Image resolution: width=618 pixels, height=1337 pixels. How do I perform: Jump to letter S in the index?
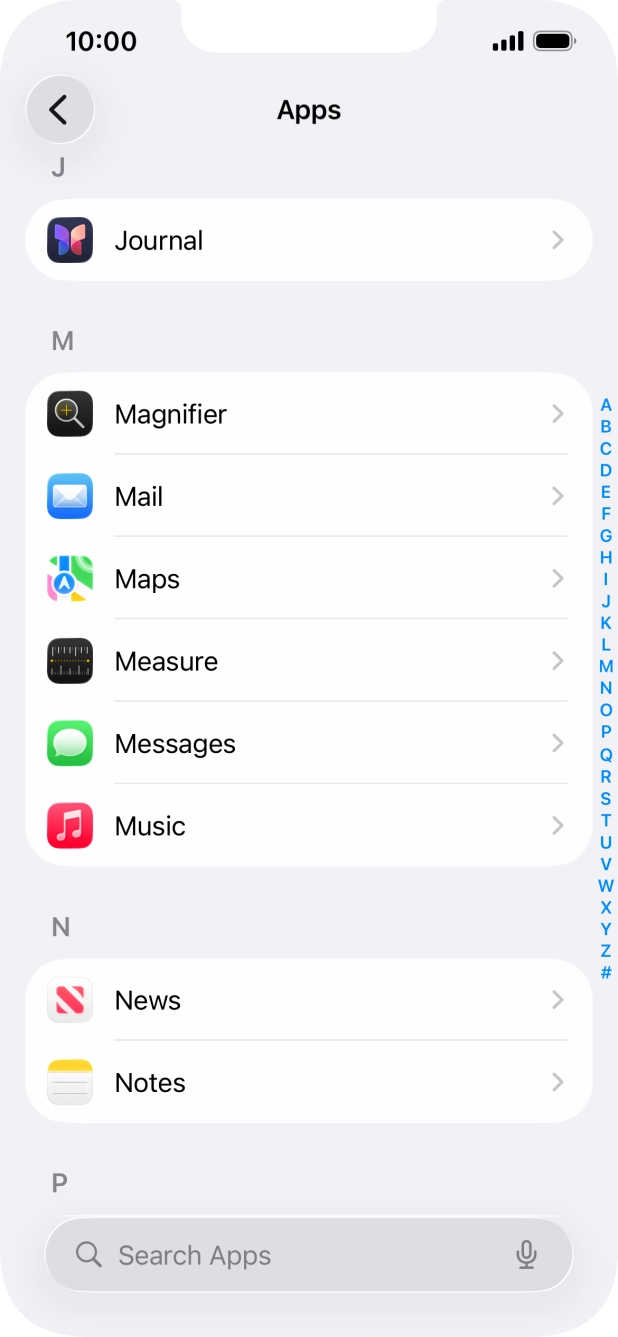pos(606,798)
